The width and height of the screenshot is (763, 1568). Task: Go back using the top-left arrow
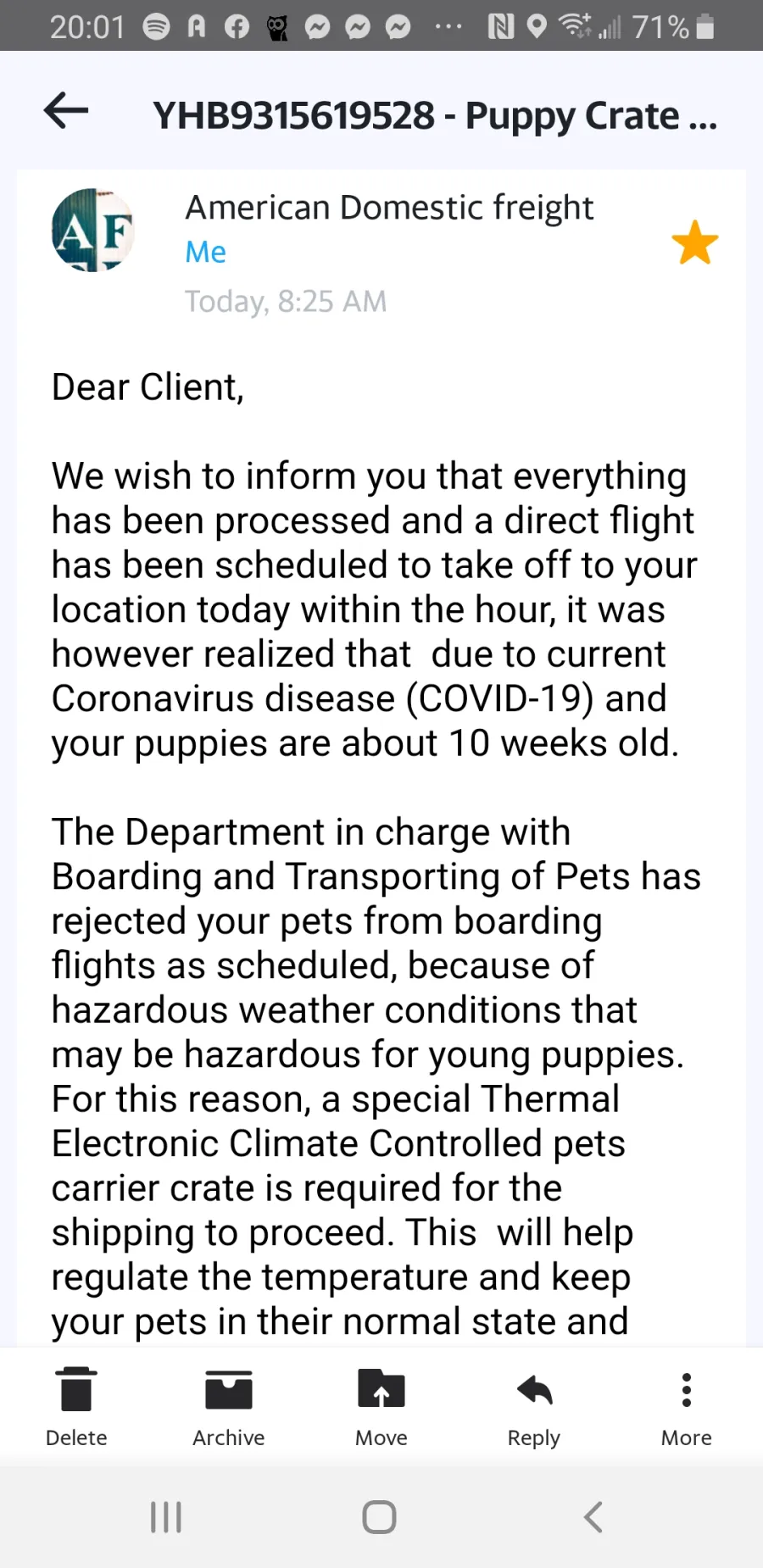click(66, 110)
